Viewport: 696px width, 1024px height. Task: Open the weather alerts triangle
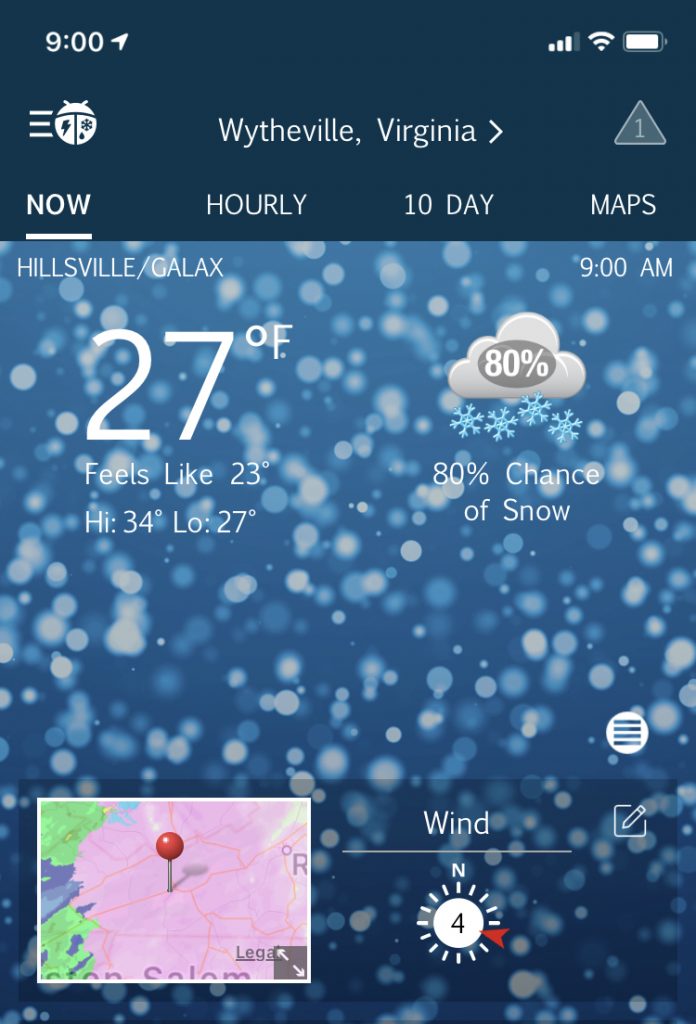point(640,127)
